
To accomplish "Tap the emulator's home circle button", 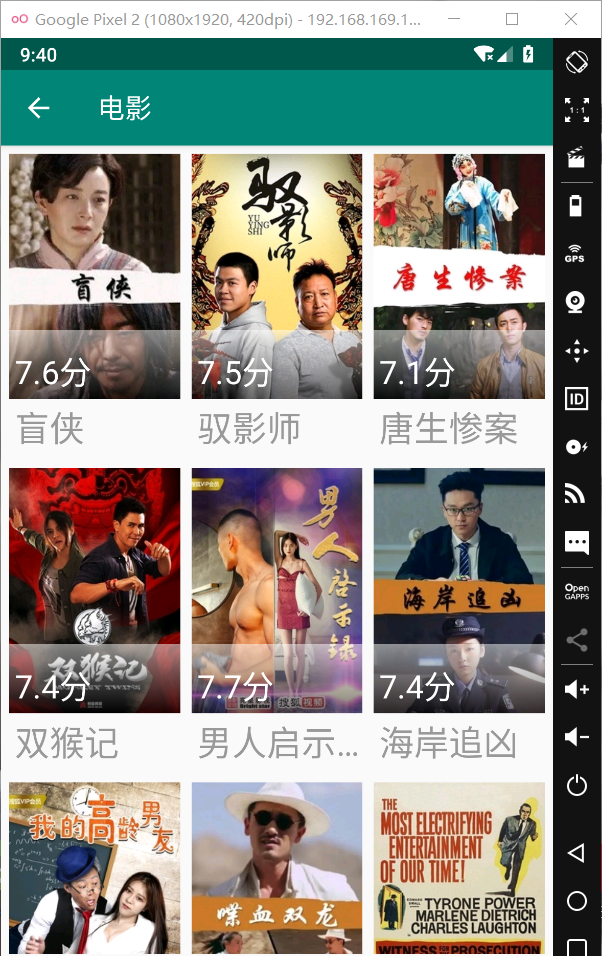I will (577, 901).
